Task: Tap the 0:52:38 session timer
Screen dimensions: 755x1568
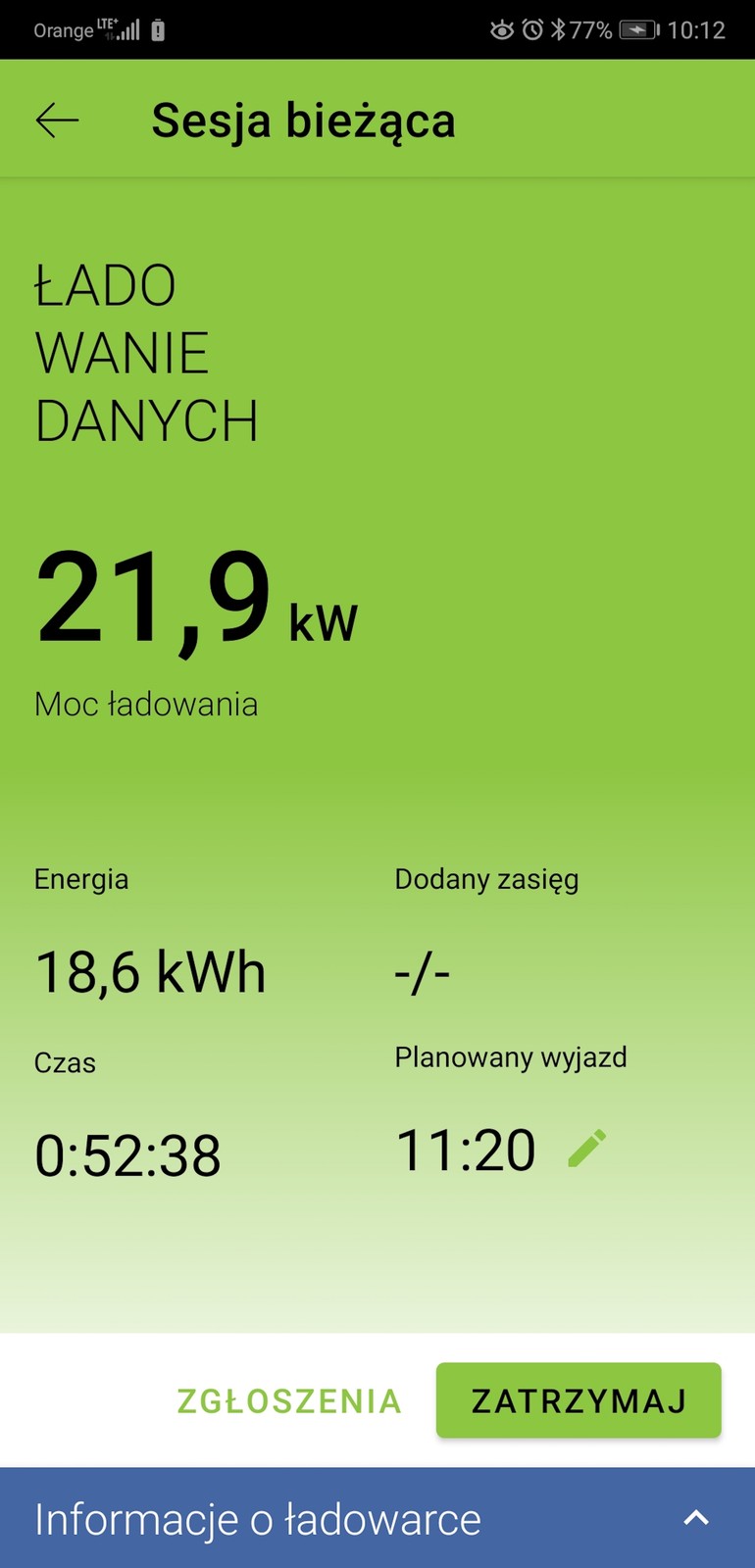Action: tap(127, 1155)
